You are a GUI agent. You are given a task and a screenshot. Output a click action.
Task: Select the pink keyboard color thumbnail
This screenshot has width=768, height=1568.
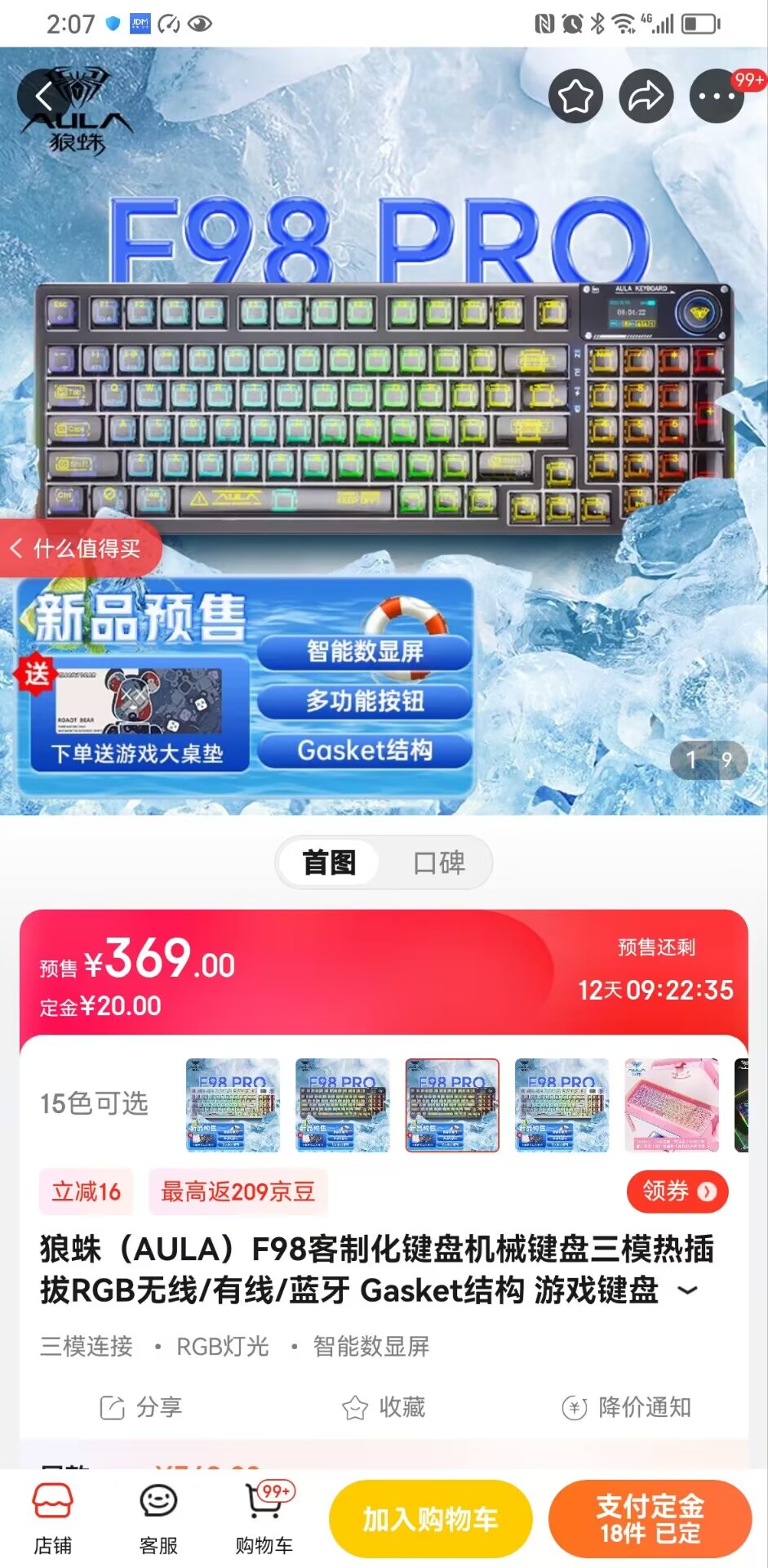pyautogui.click(x=673, y=1105)
